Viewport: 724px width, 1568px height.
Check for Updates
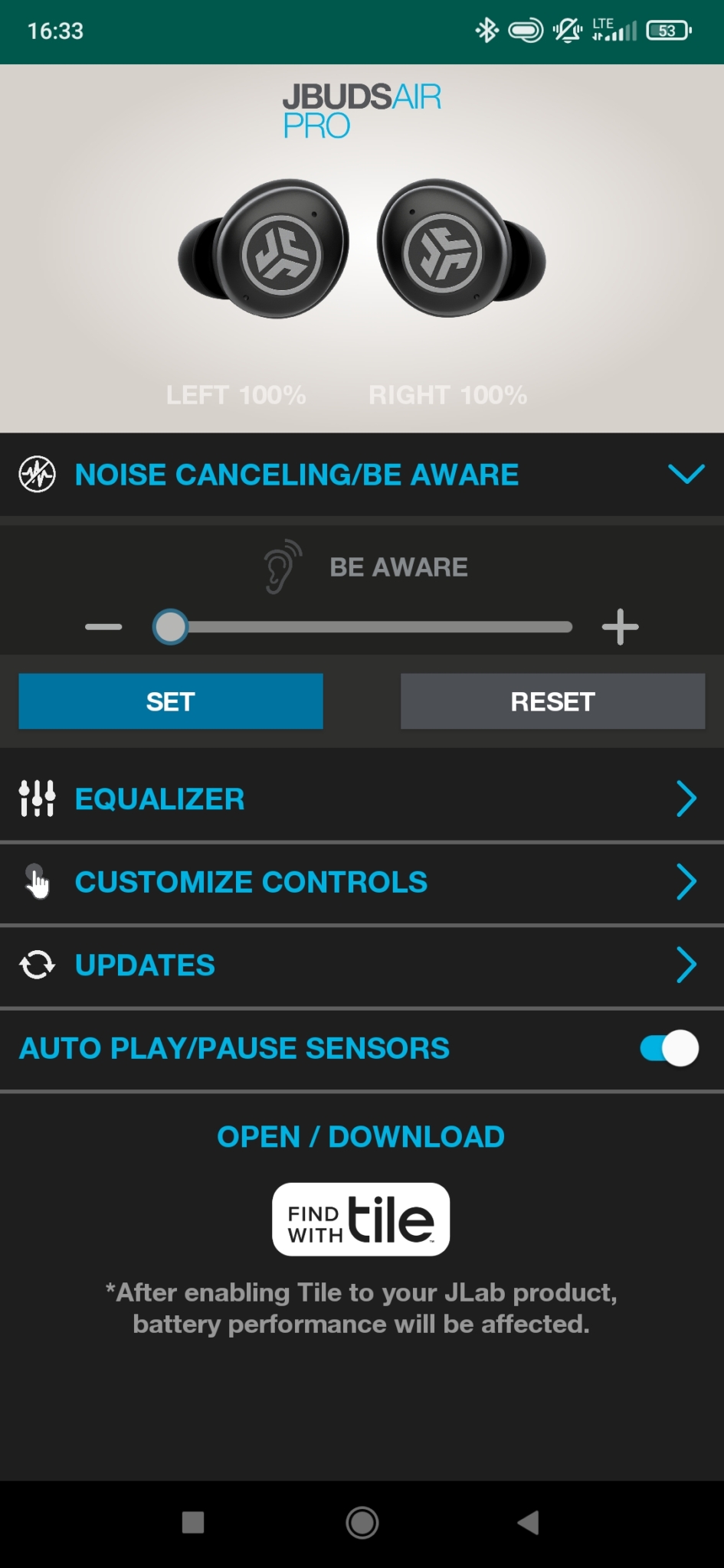[362, 965]
